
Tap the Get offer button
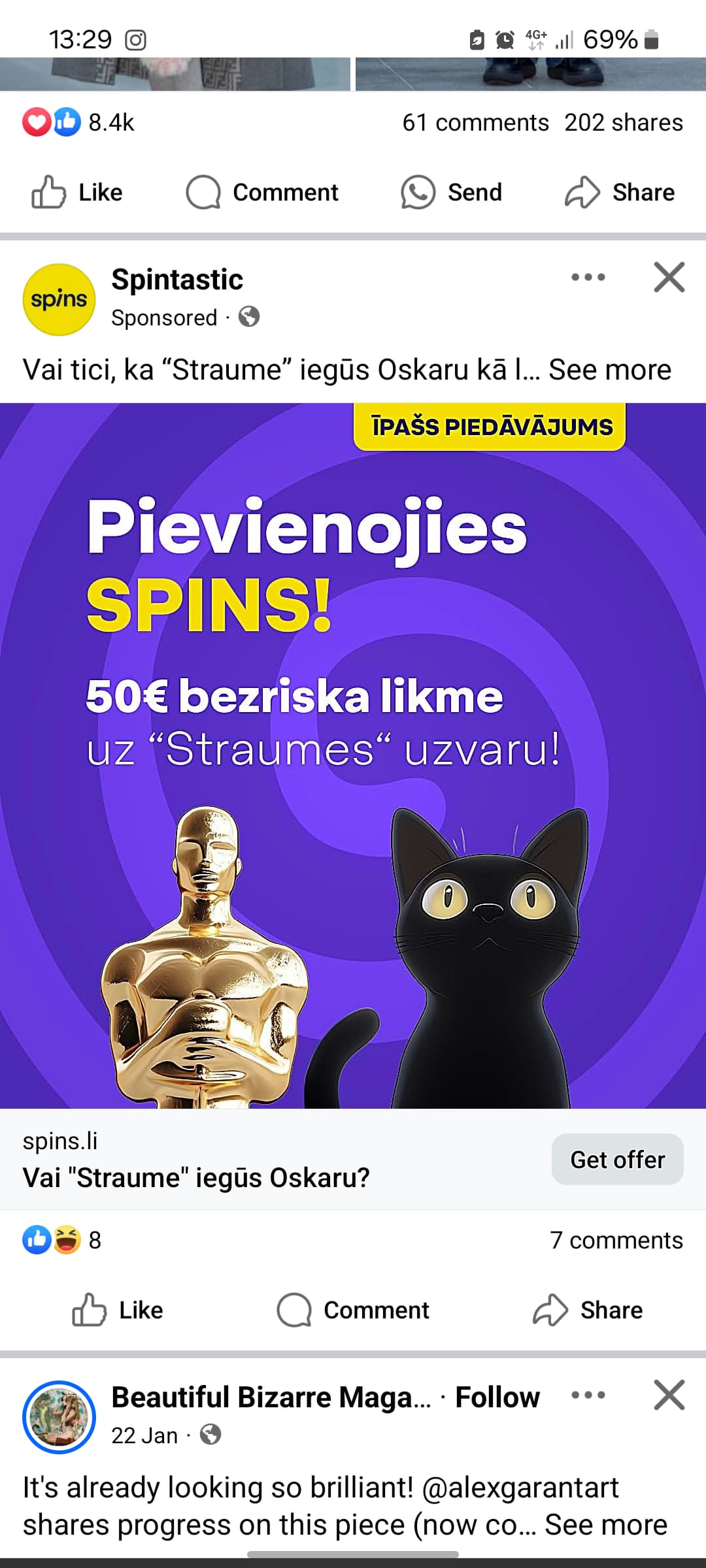click(x=617, y=1159)
